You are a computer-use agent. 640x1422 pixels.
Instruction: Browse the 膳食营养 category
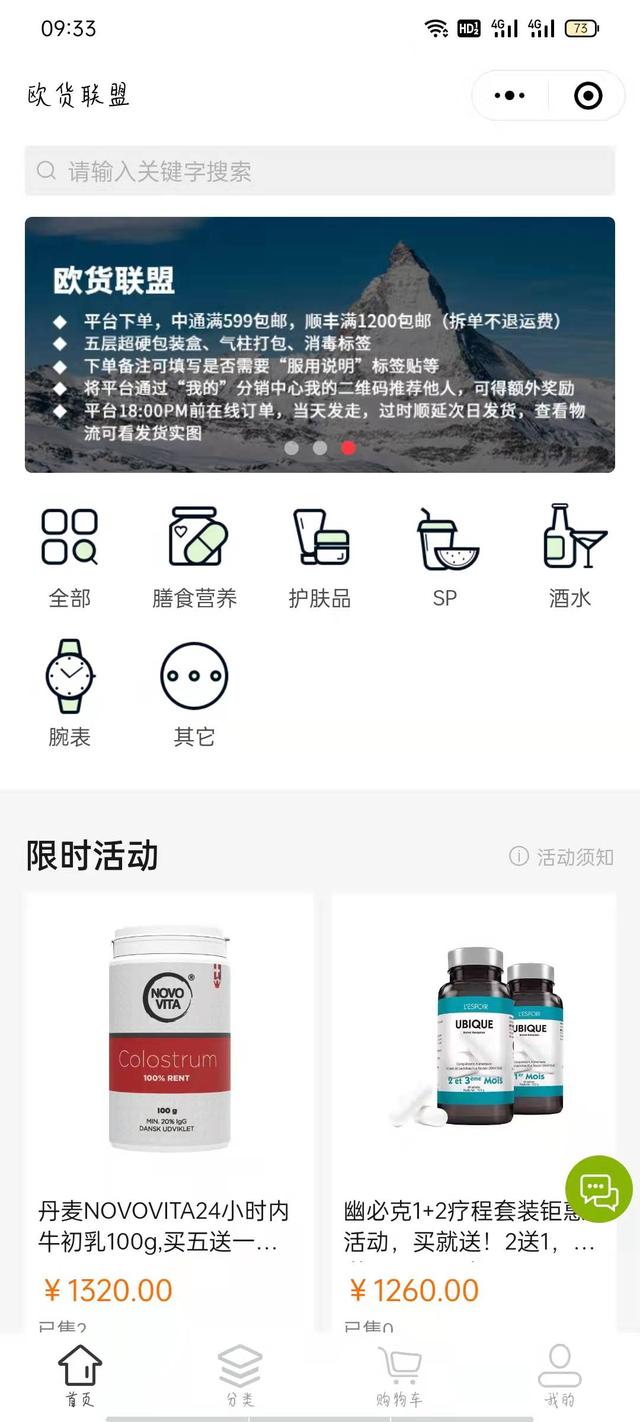pos(195,556)
